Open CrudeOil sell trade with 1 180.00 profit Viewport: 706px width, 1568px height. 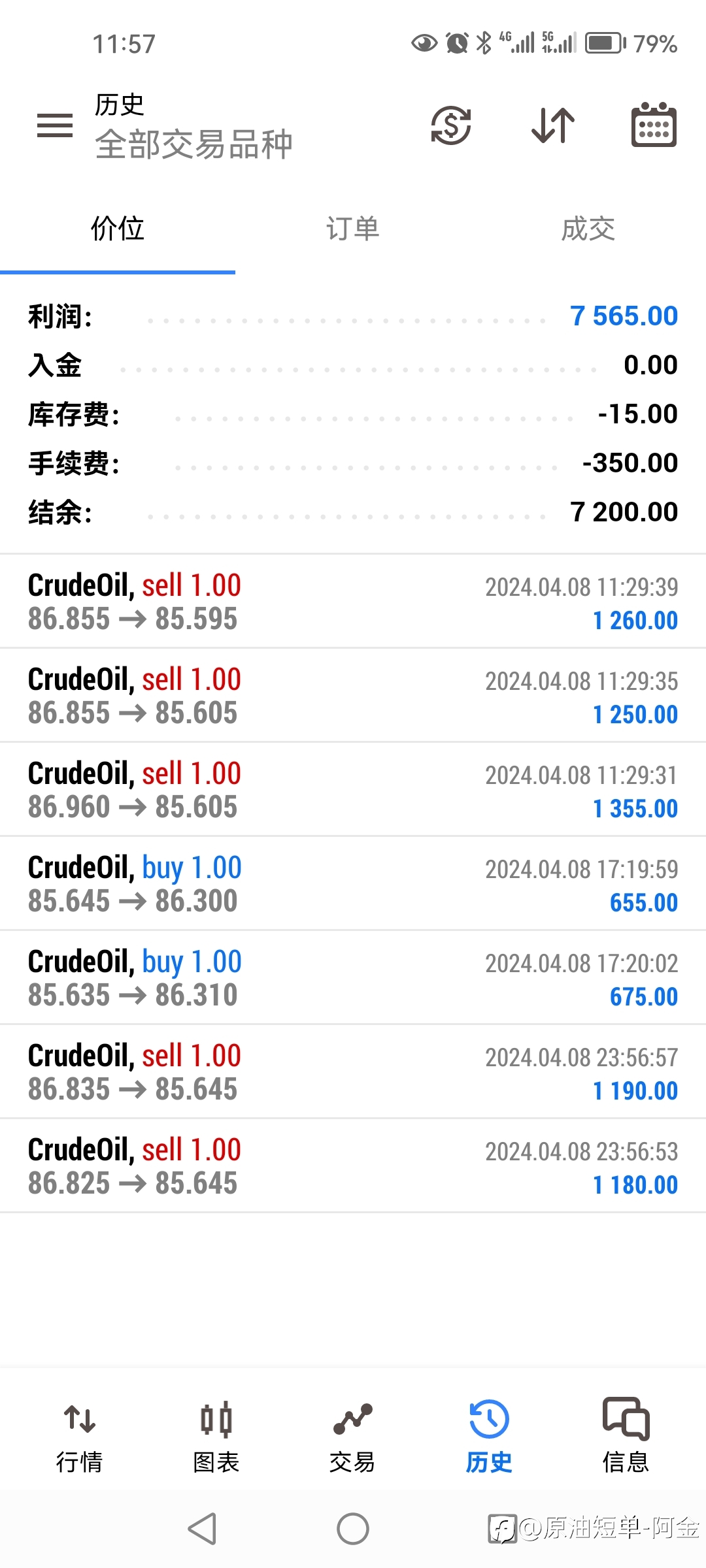coord(353,1166)
